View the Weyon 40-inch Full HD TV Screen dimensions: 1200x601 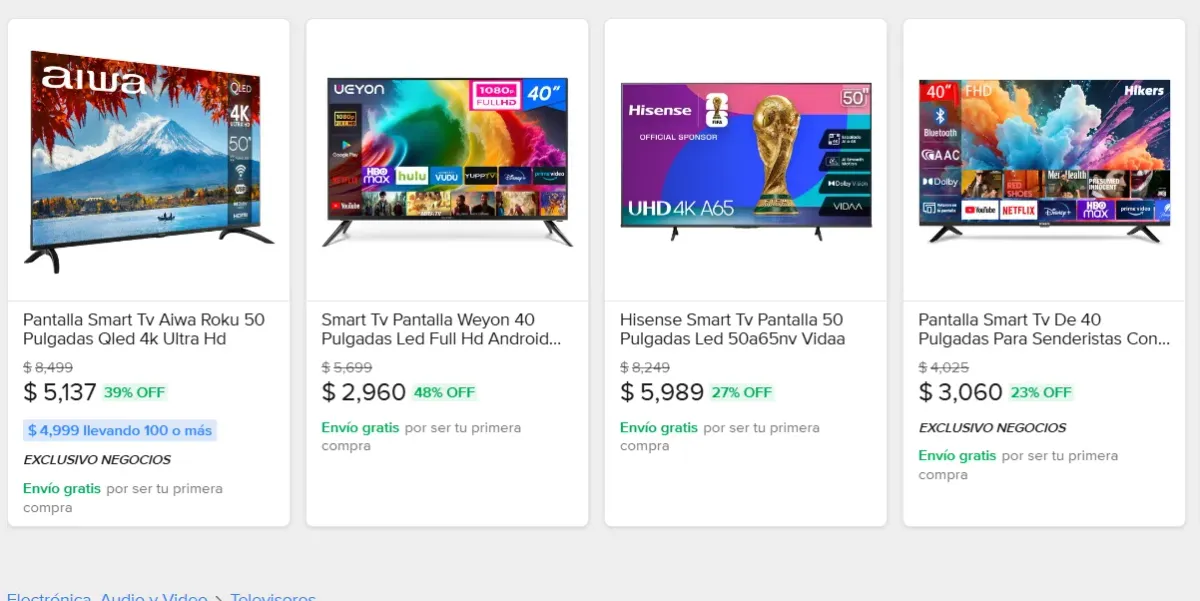[x=440, y=329]
